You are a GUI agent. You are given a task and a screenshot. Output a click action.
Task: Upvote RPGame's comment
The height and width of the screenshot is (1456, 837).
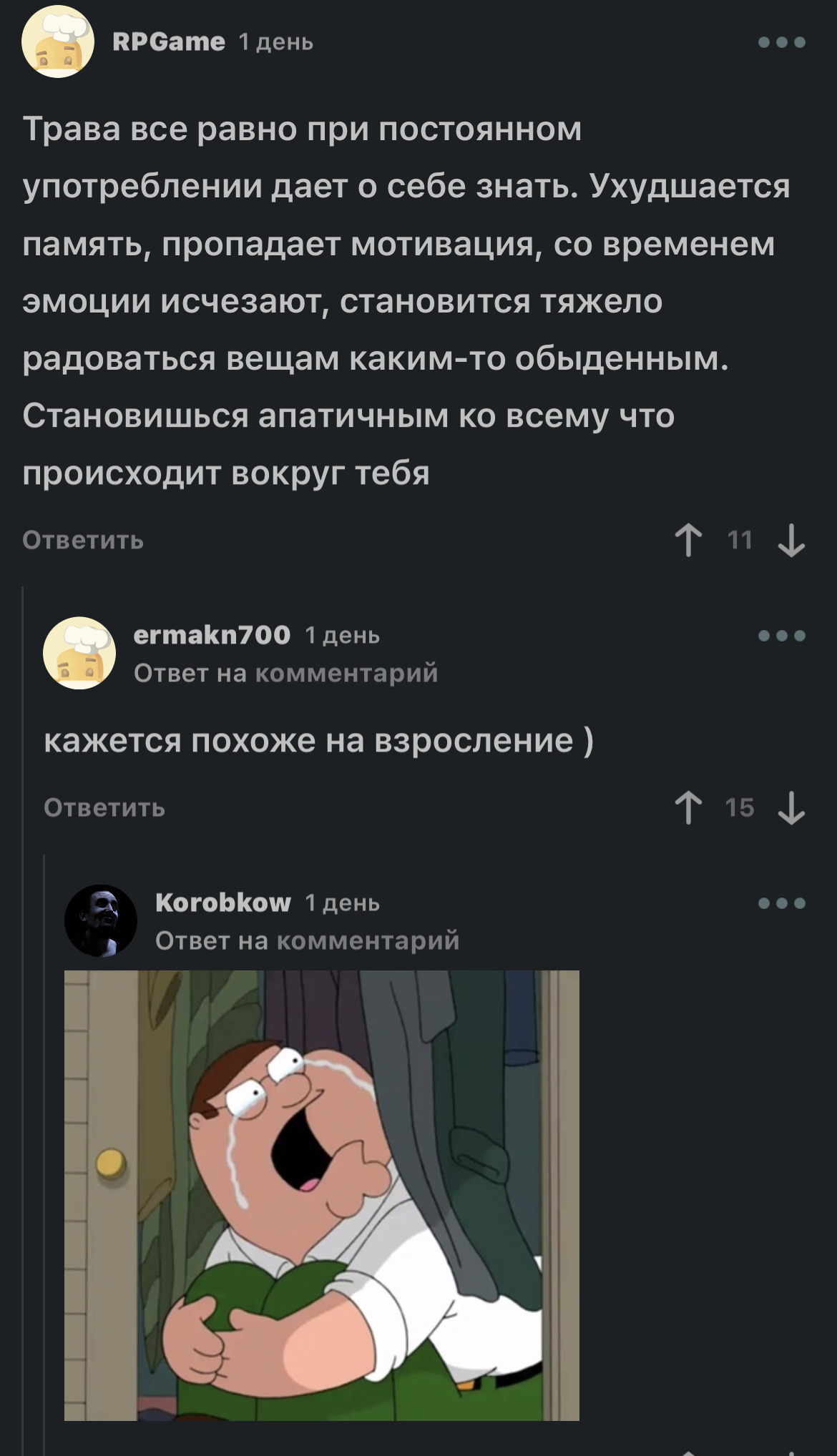[x=688, y=540]
